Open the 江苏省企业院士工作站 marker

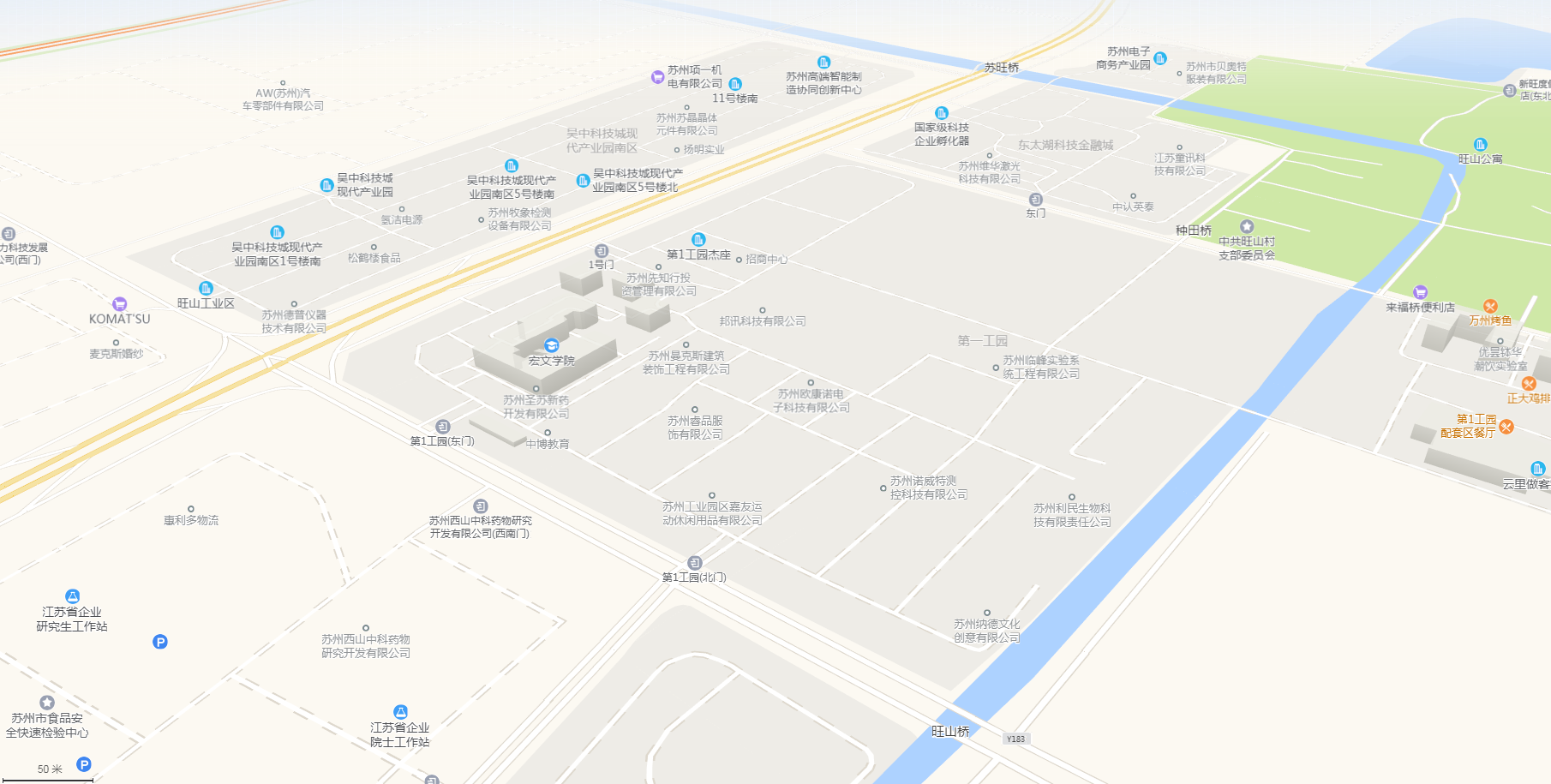coord(400,712)
